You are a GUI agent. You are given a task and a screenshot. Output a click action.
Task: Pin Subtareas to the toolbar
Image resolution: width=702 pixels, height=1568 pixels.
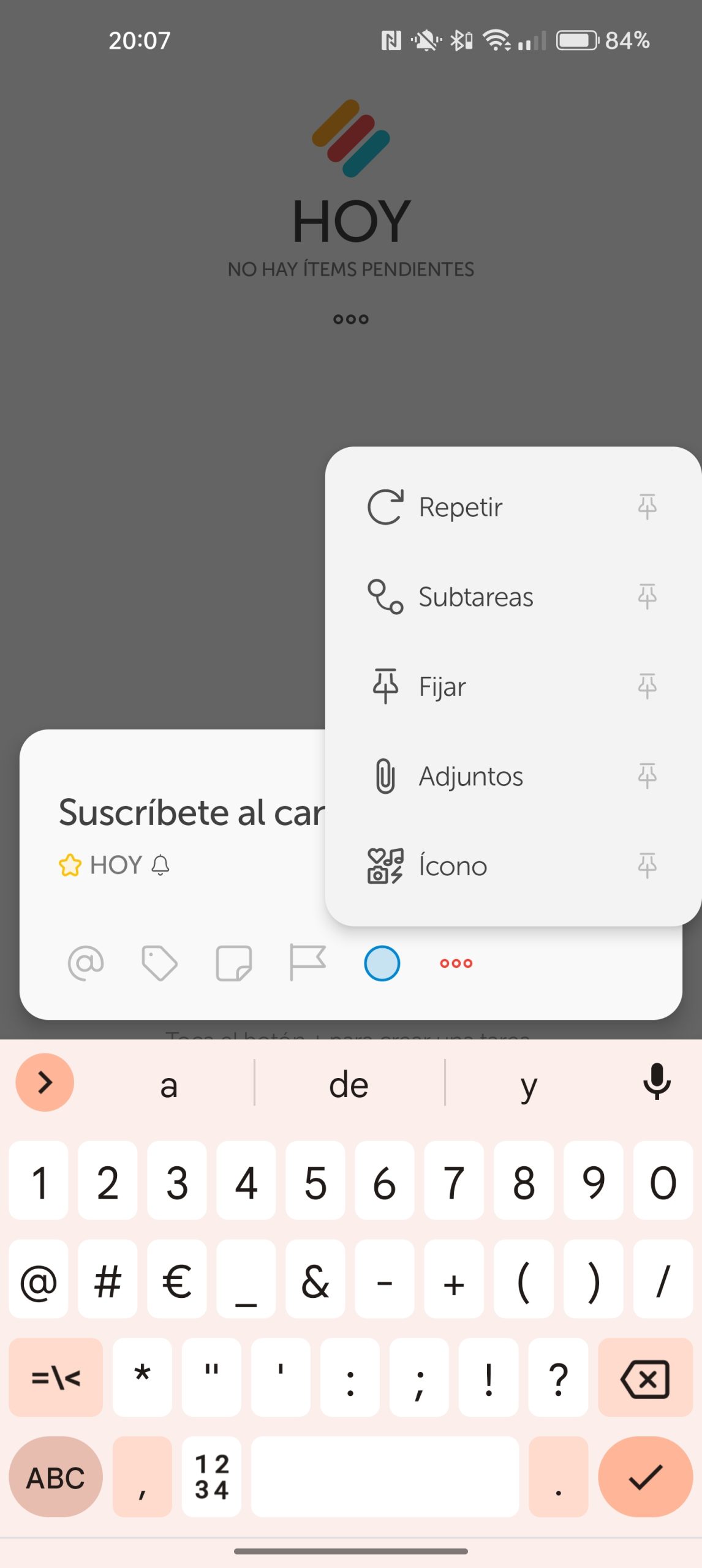click(x=647, y=597)
